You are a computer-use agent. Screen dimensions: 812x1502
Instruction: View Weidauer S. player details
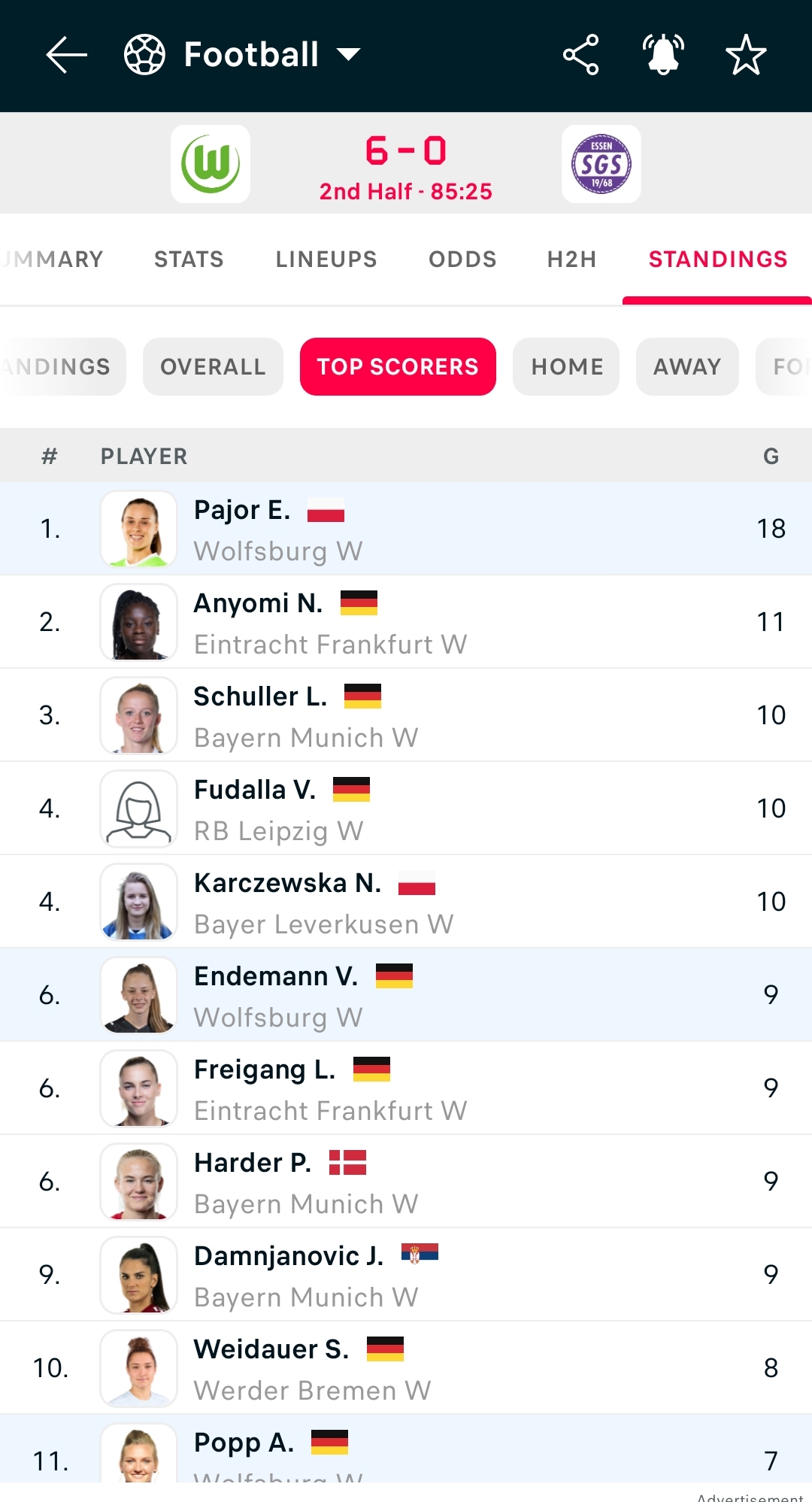(406, 1368)
